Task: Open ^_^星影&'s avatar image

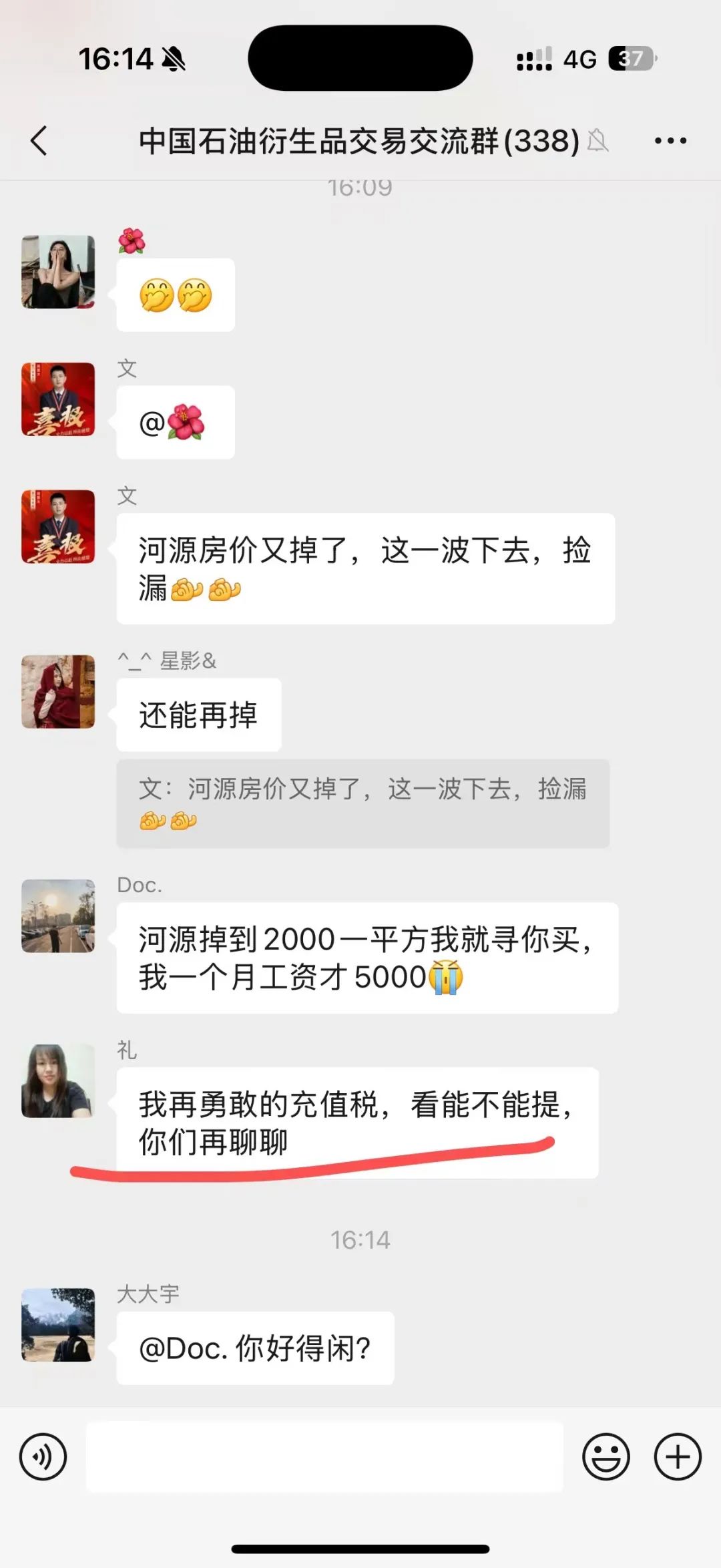Action: tap(58, 692)
